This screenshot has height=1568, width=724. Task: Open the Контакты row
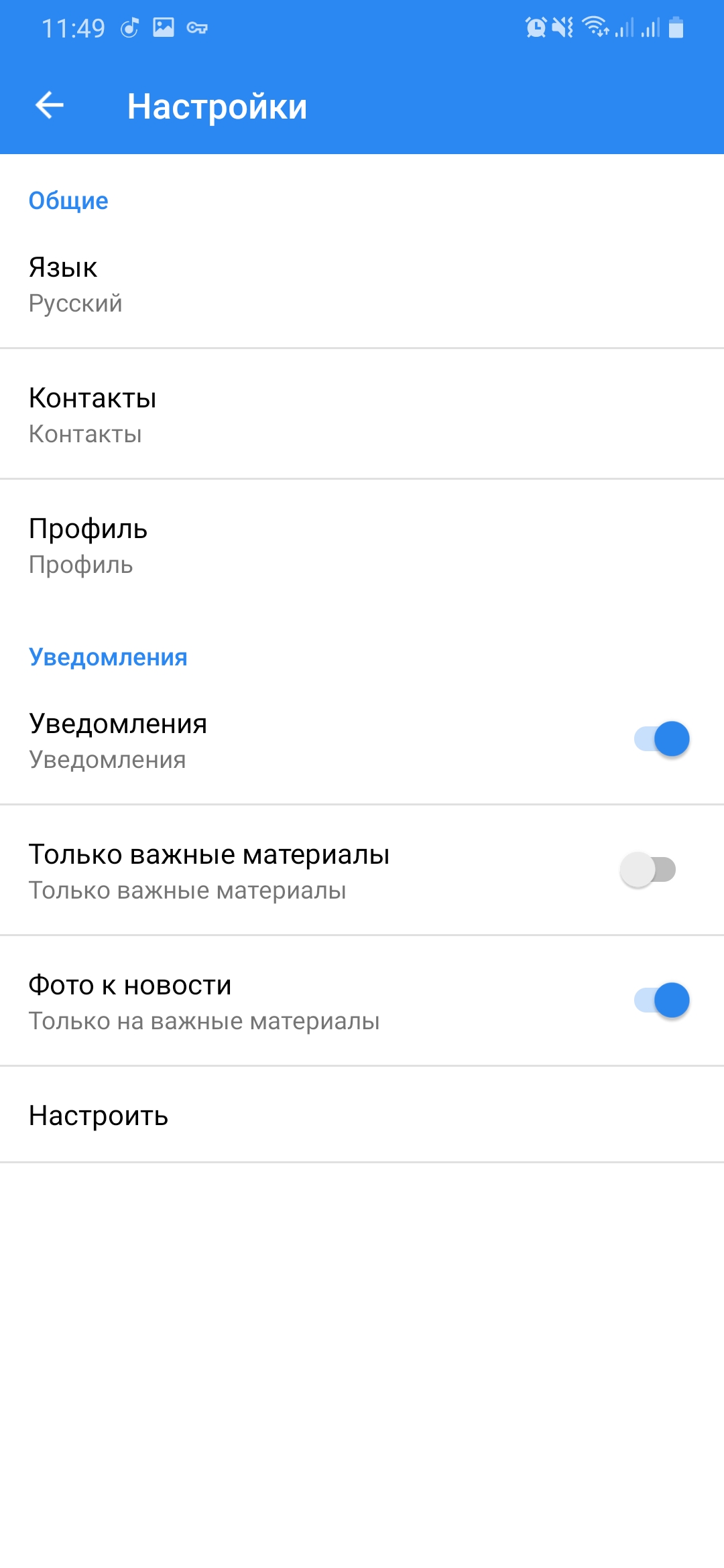362,415
